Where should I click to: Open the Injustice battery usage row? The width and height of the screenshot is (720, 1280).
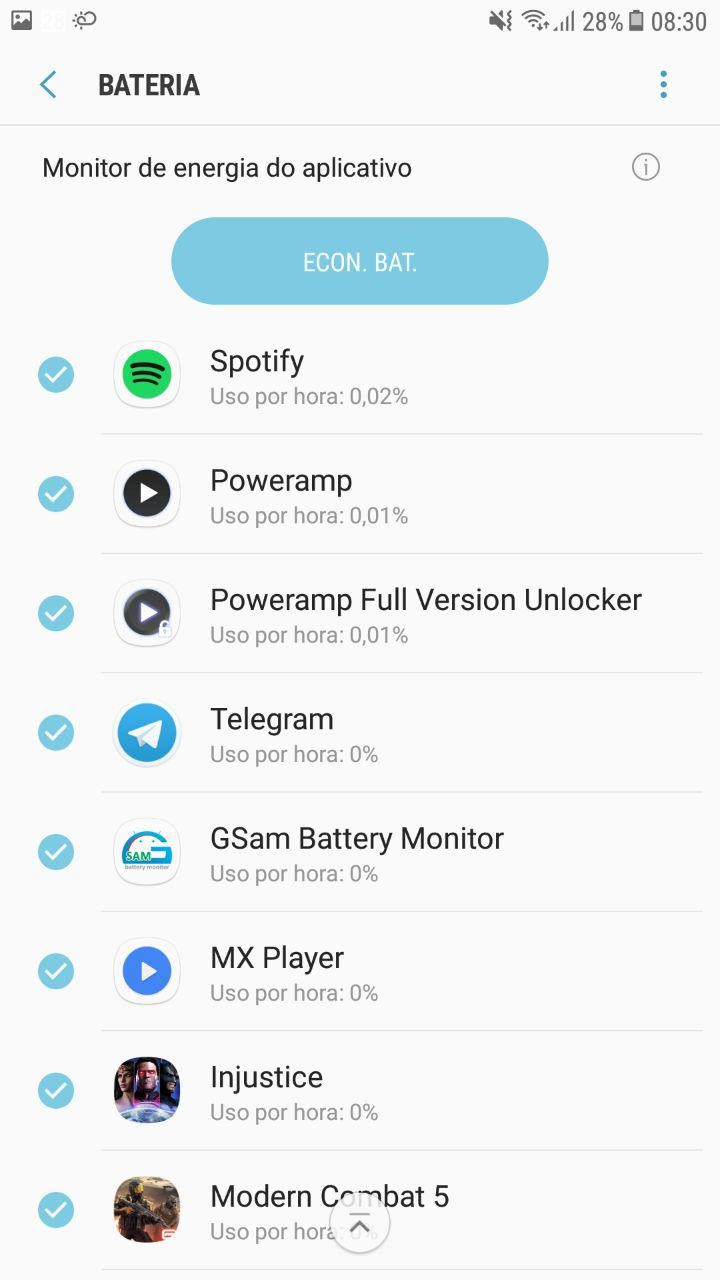400,1091
